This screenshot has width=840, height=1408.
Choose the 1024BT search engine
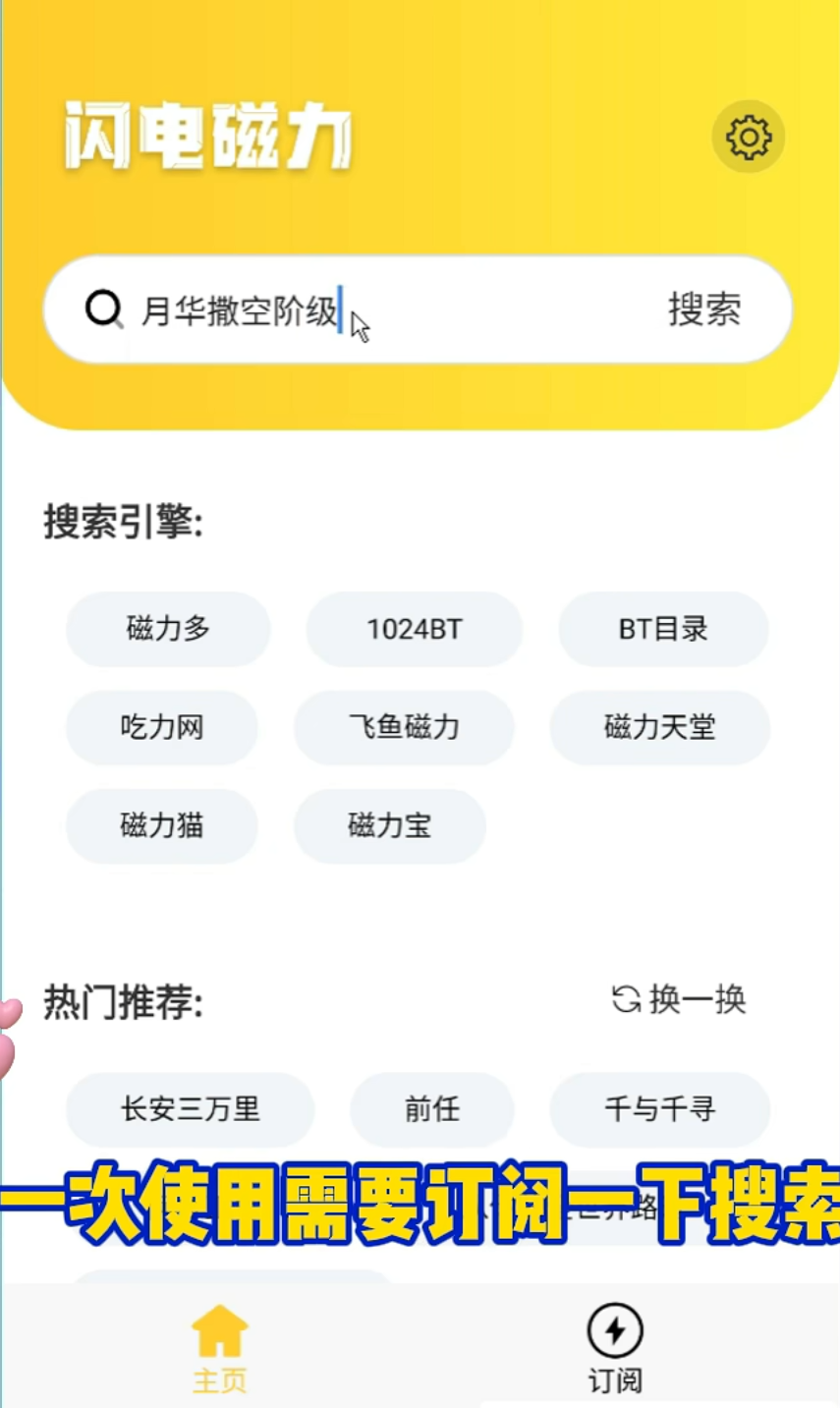coord(414,629)
